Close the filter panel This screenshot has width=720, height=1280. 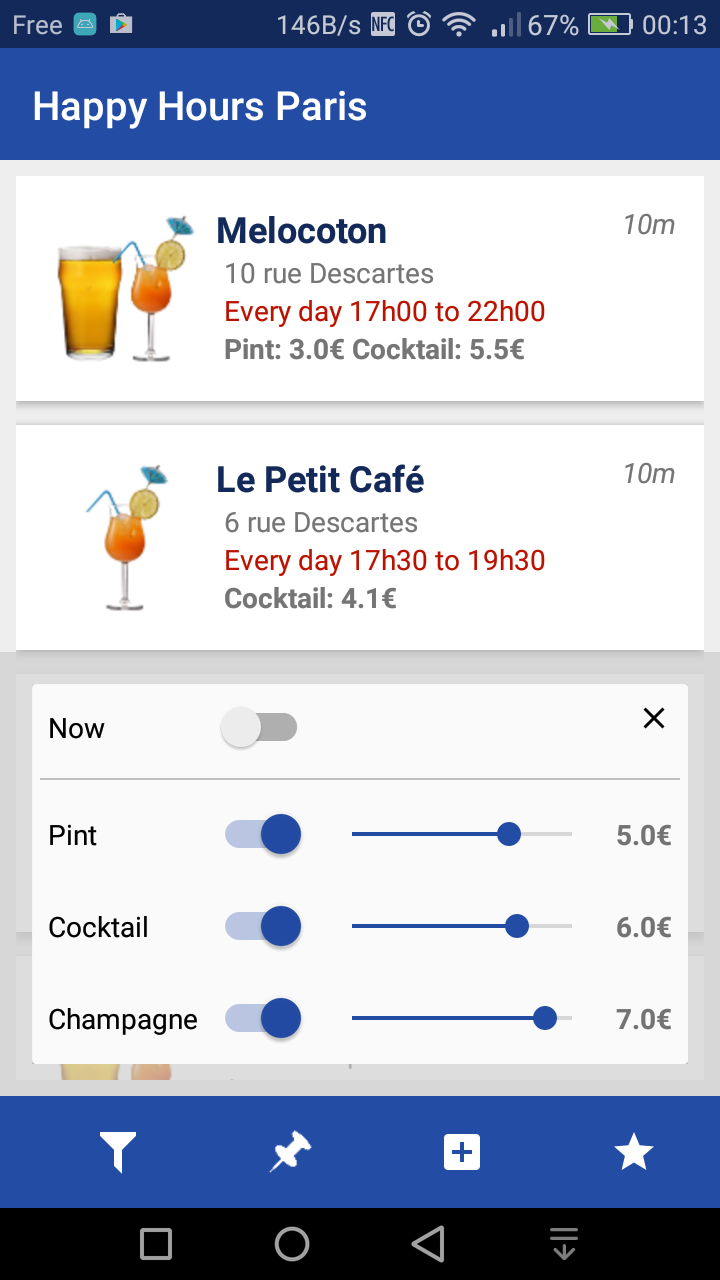[654, 718]
